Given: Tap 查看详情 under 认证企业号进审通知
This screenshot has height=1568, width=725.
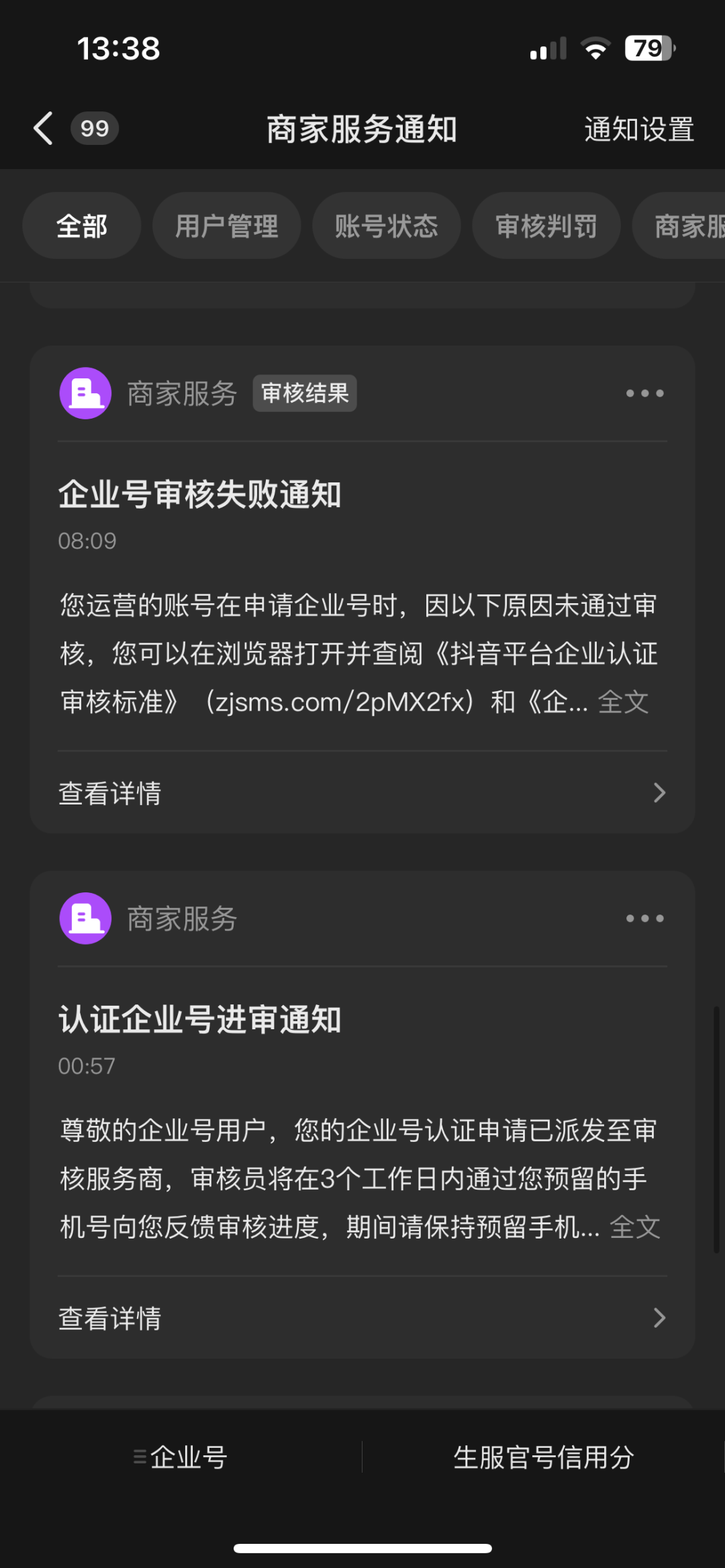Looking at the screenshot, I should coord(362,1318).
